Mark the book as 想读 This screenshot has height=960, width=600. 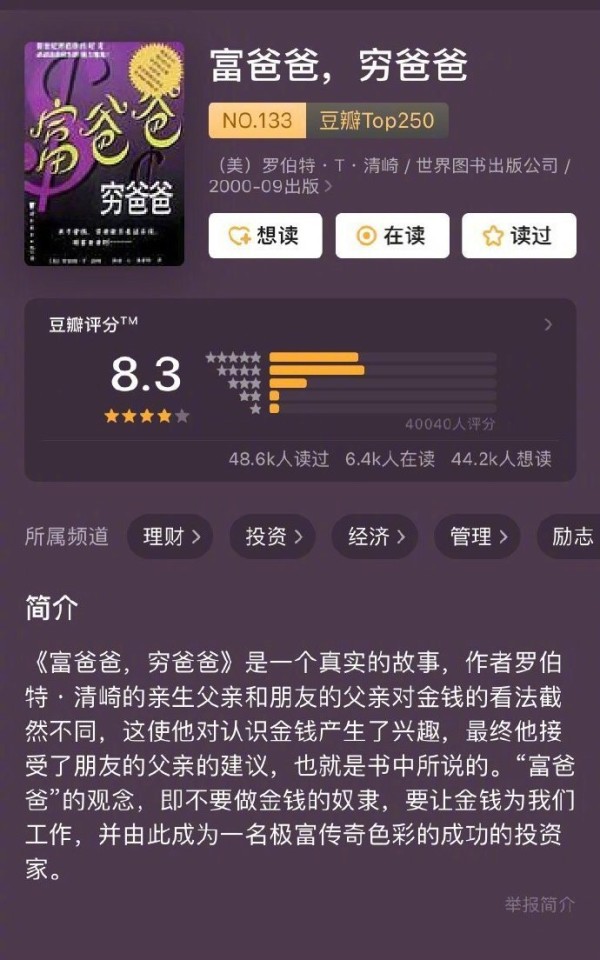(265, 236)
